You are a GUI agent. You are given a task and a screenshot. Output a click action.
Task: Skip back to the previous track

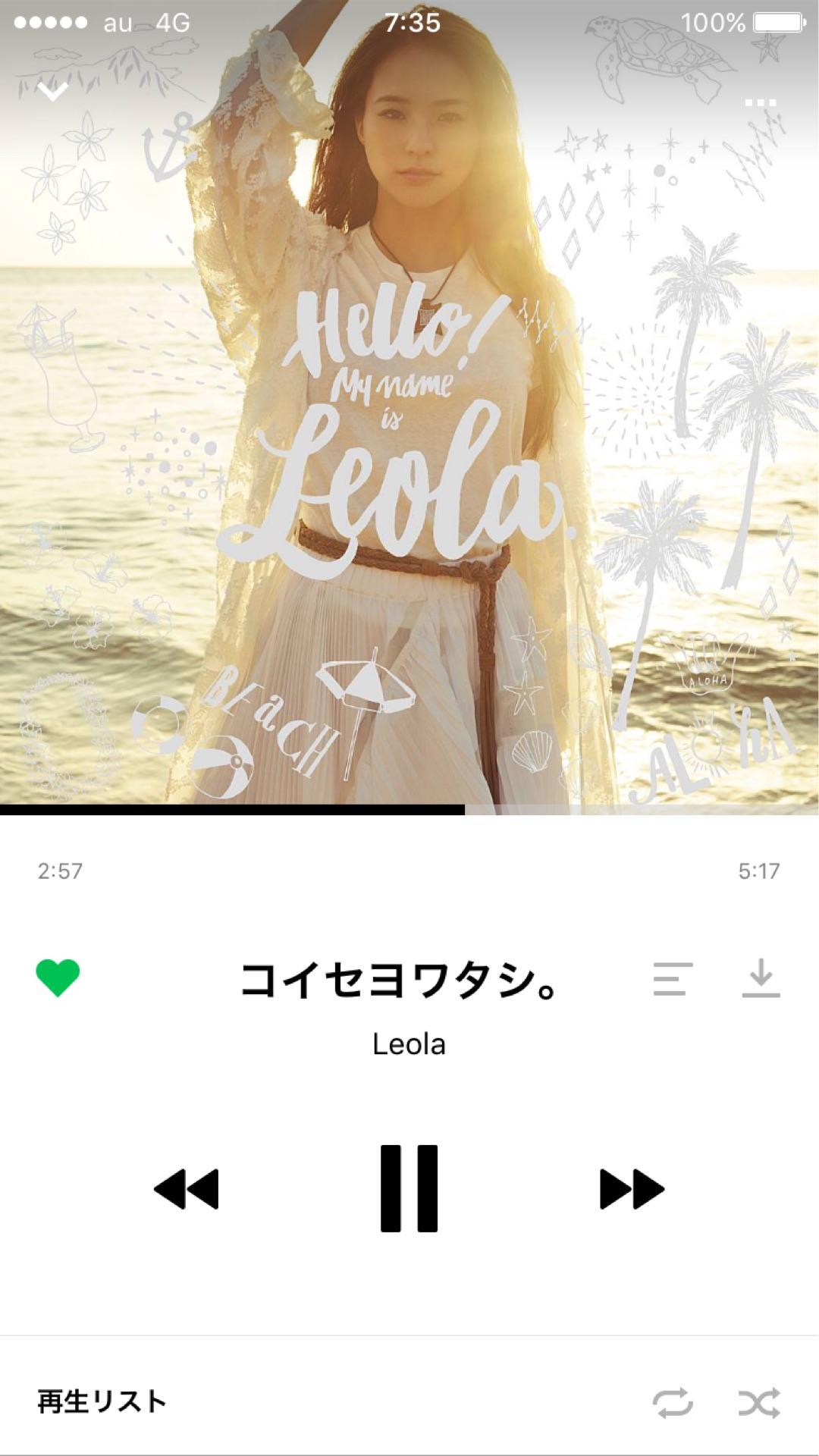[187, 1188]
